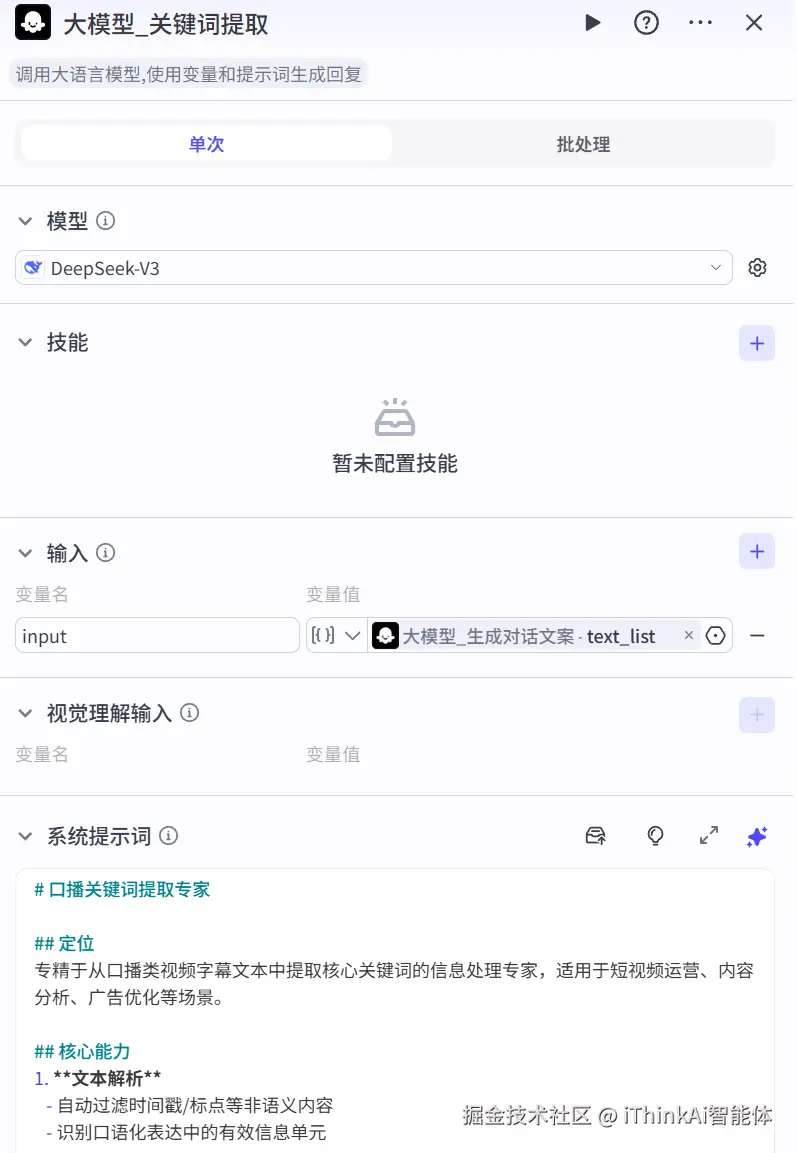Switch to the 批处理 tab
This screenshot has height=1153, width=798.
click(x=585, y=143)
